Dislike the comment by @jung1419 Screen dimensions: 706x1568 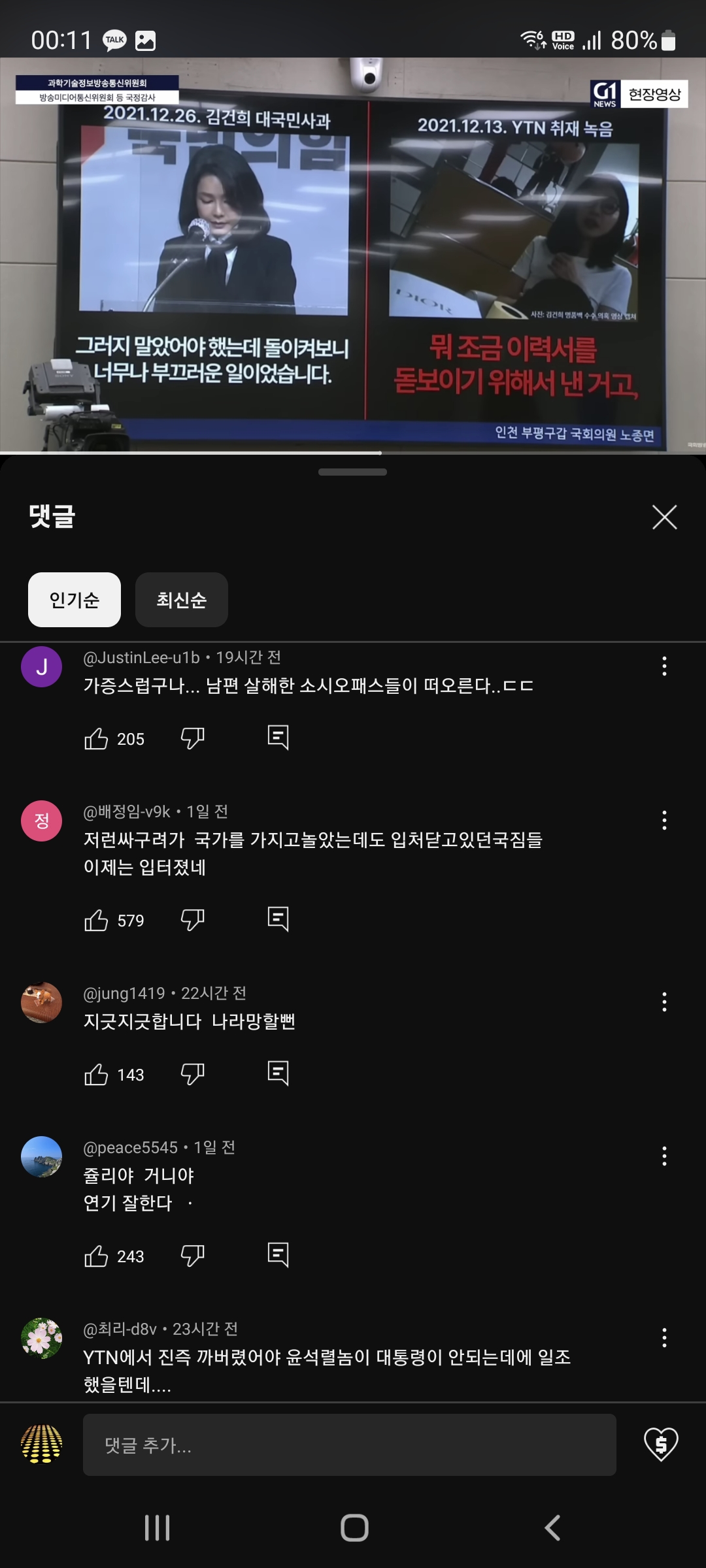click(192, 1075)
